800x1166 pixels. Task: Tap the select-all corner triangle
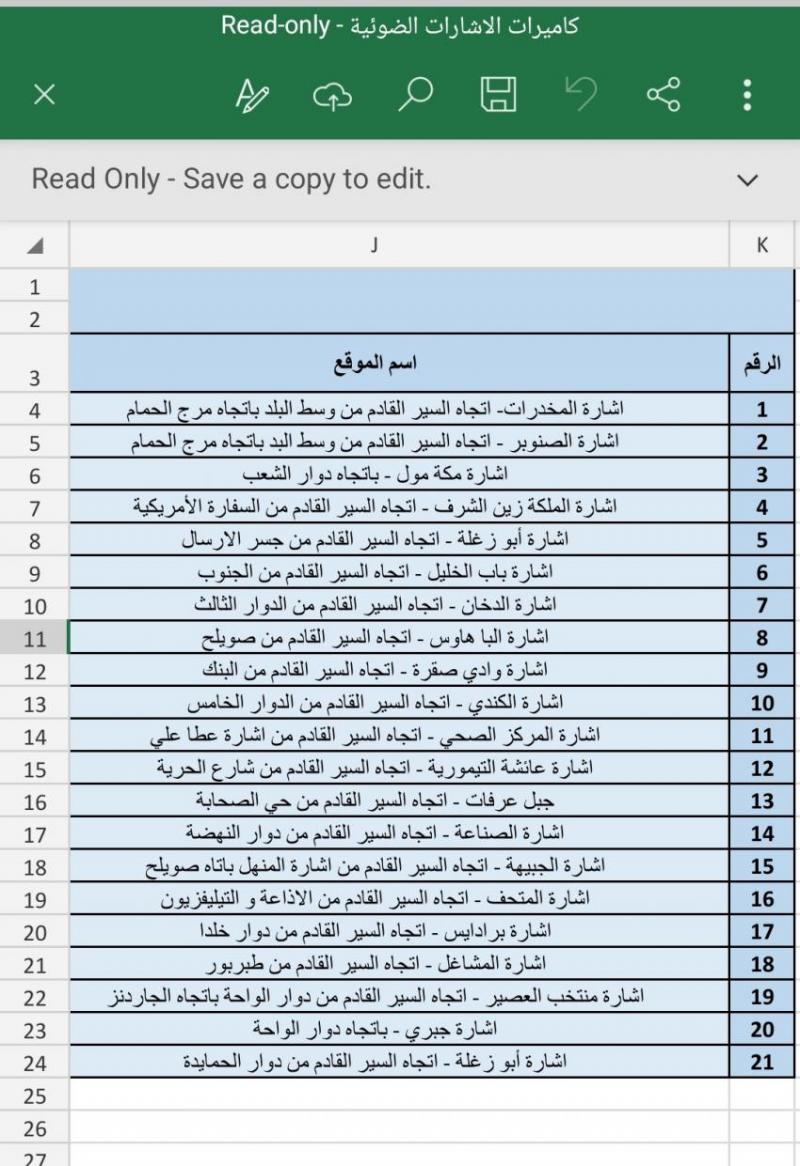[35, 246]
